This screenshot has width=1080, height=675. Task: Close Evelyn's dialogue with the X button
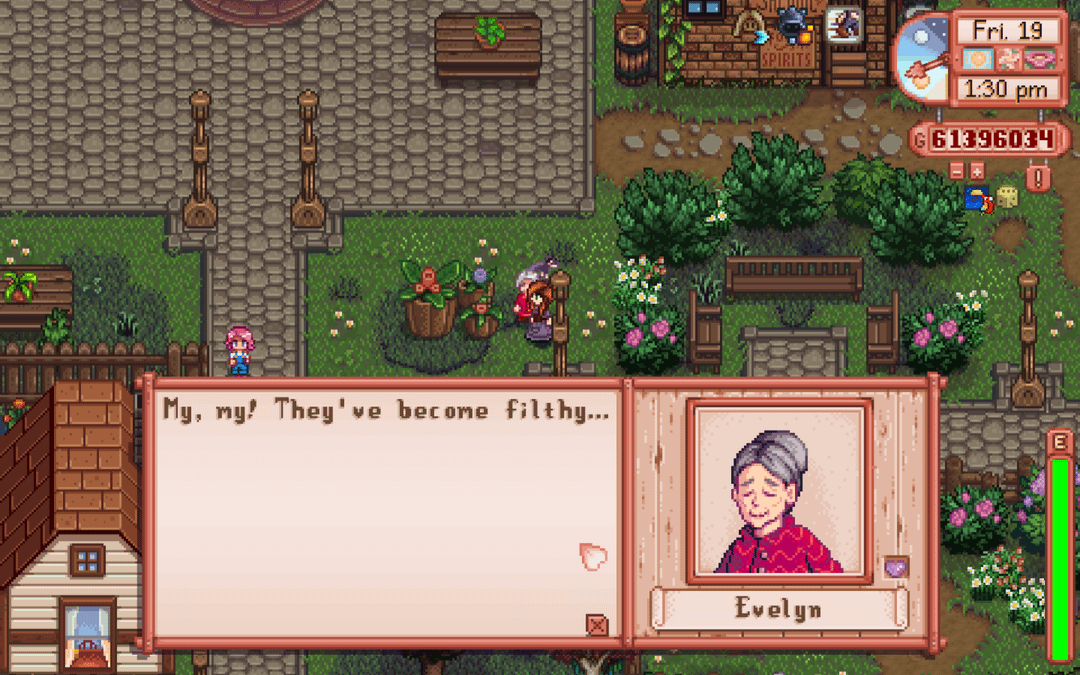point(596,625)
